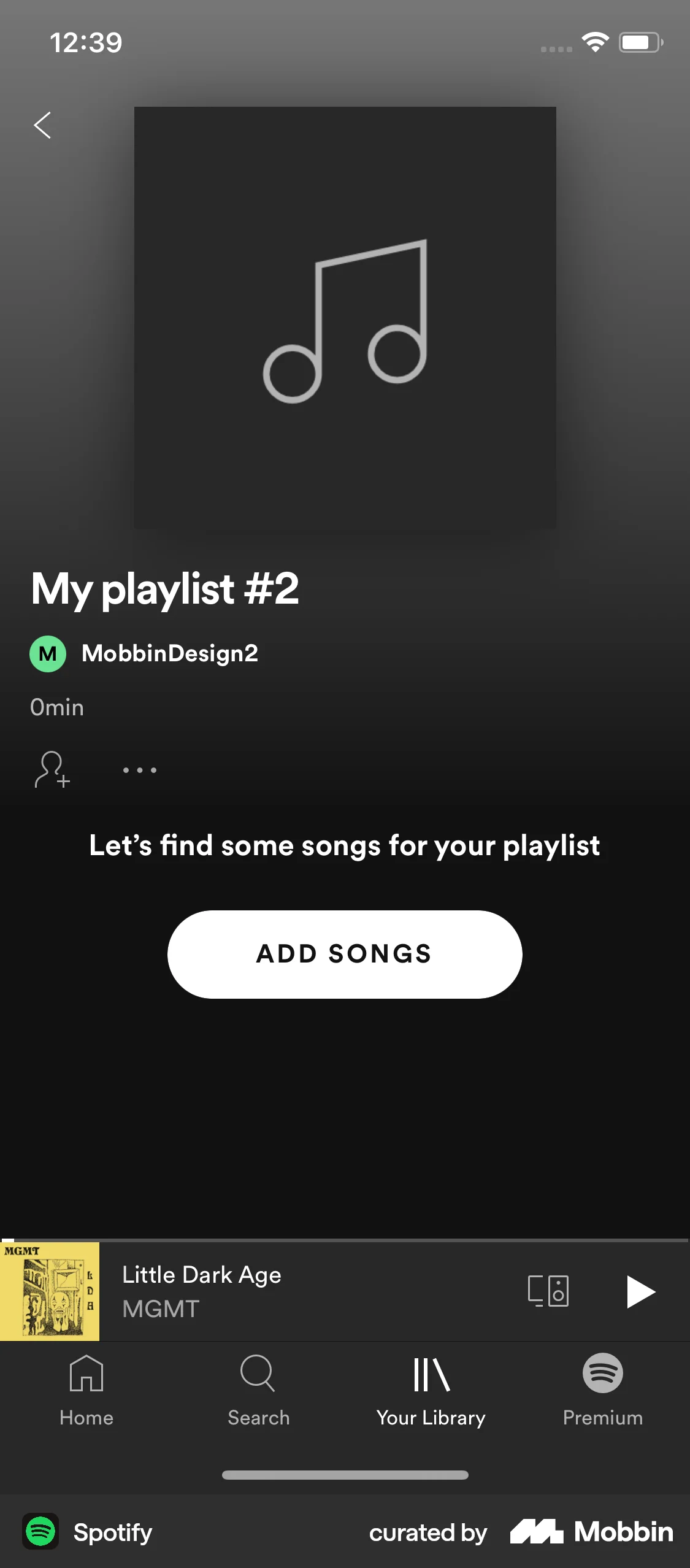Click the Spotify logo at bottom left
690x1568 pixels.
tap(40, 1532)
